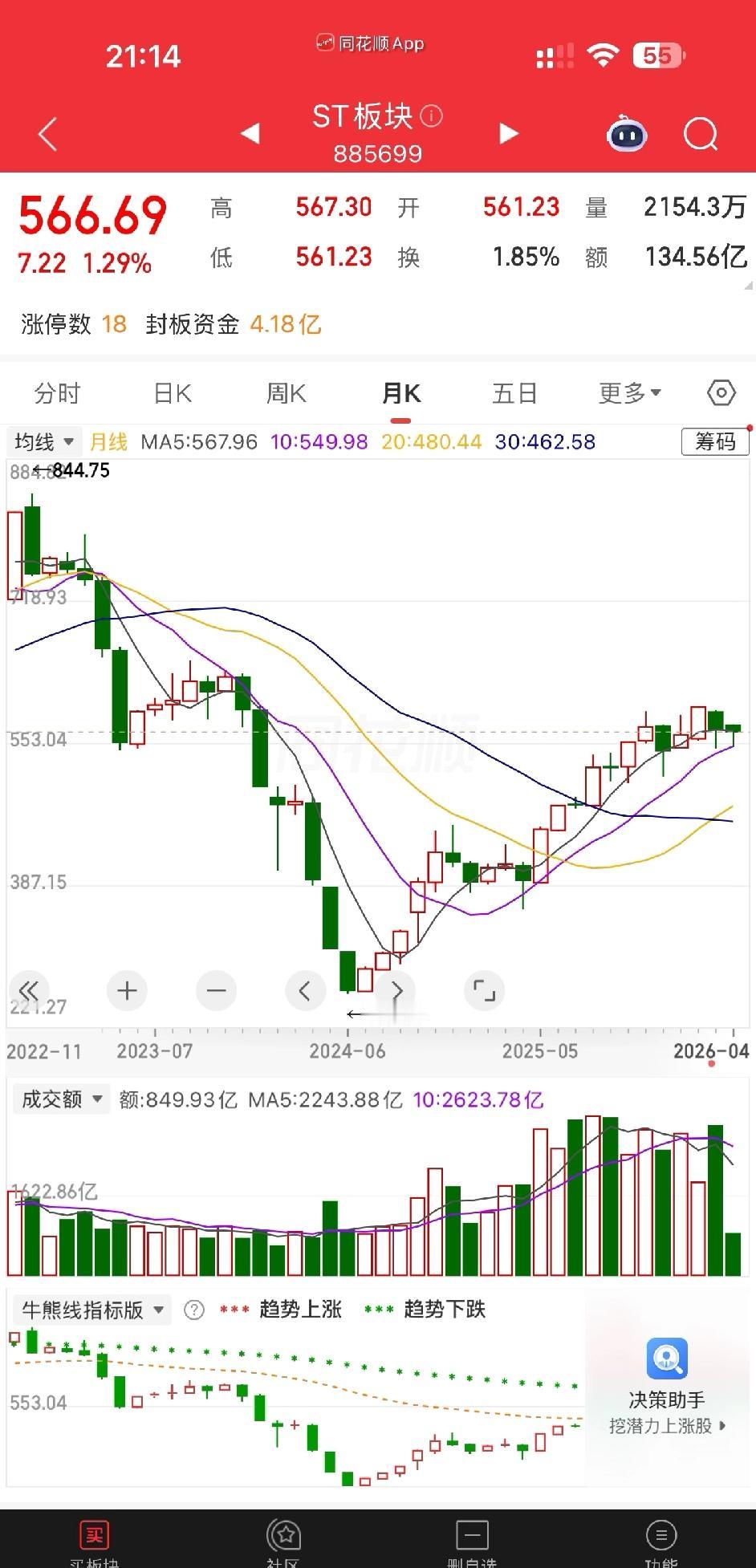Toggle the fullscreen chart icon
This screenshot has height=1568, width=756.
[x=484, y=991]
